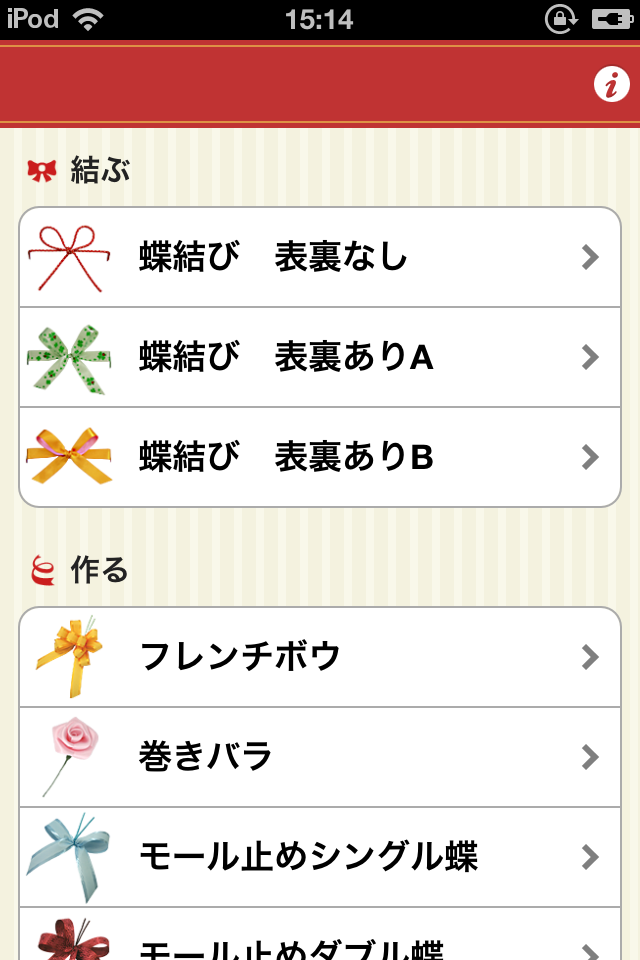Select the 蝶結び 表裏ありA row

tap(320, 357)
